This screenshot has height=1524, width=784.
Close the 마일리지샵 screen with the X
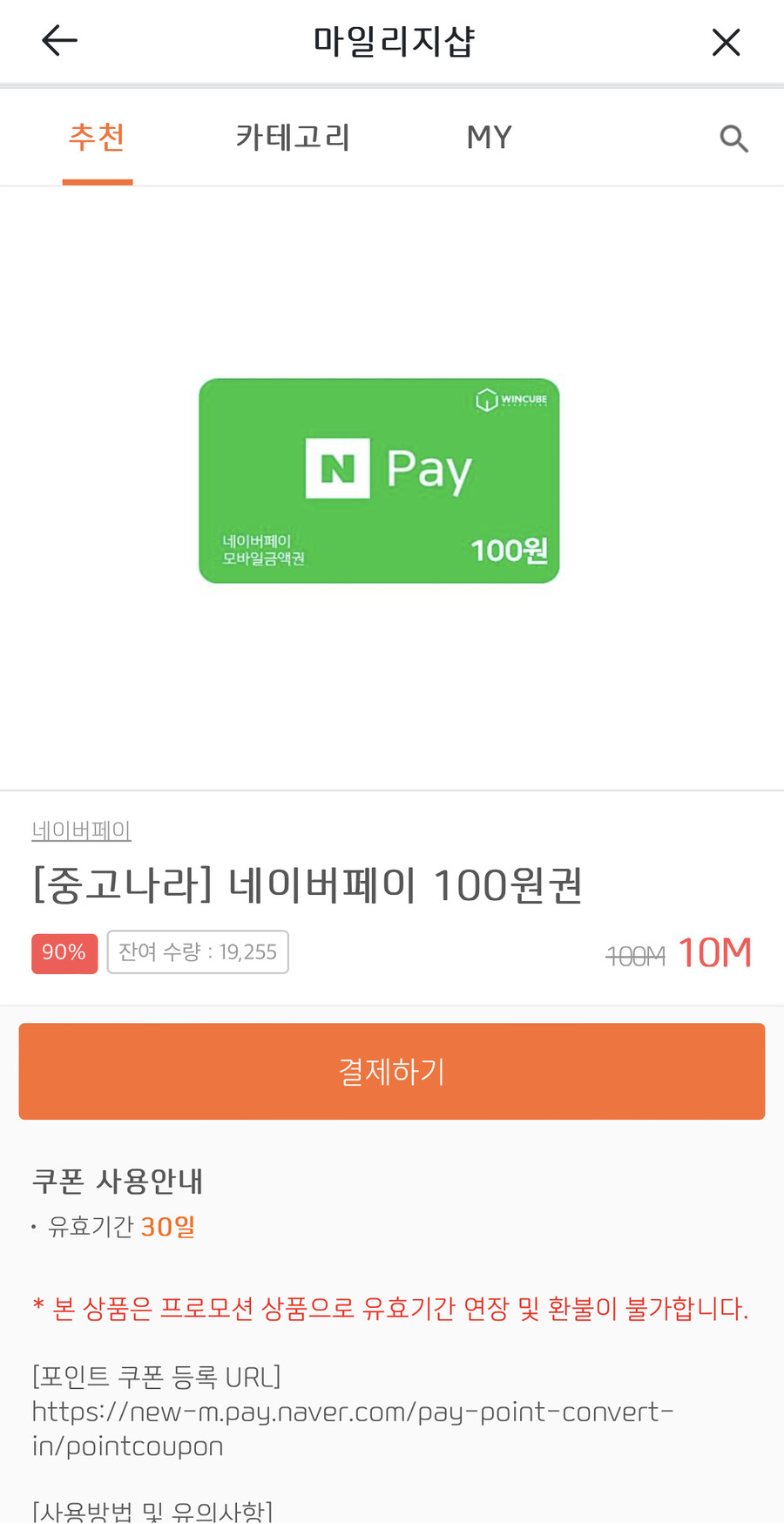pos(724,39)
